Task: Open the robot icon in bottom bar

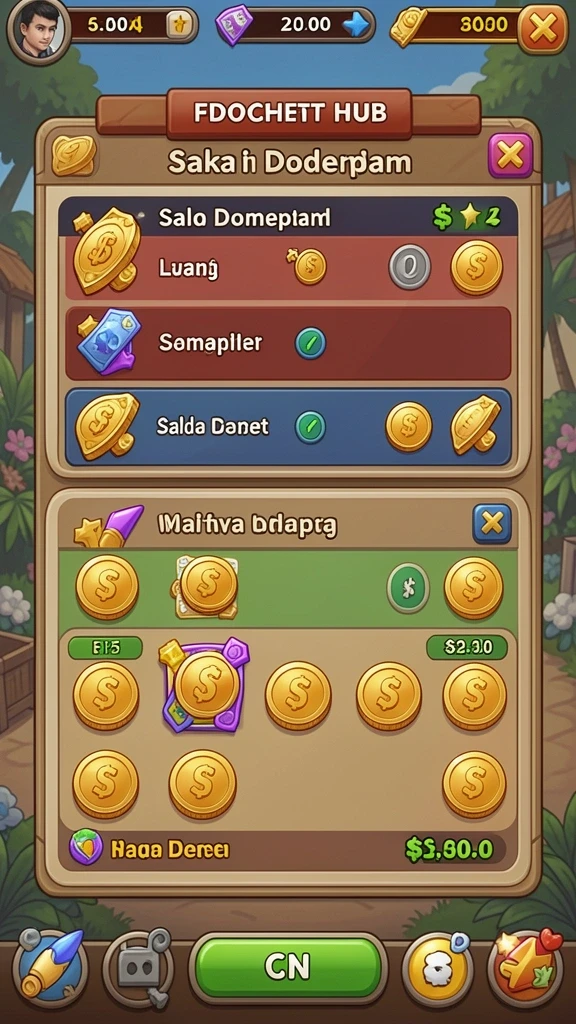Action: click(138, 968)
